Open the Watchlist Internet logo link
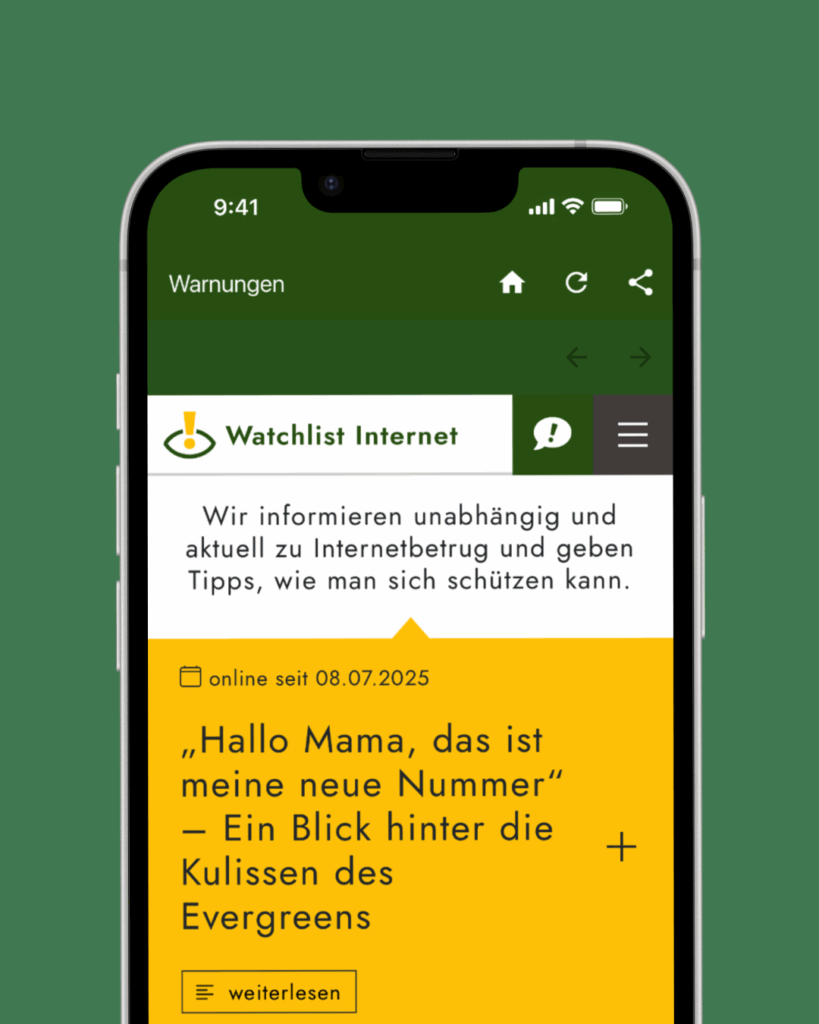Image resolution: width=819 pixels, height=1024 pixels. pyautogui.click(x=311, y=435)
